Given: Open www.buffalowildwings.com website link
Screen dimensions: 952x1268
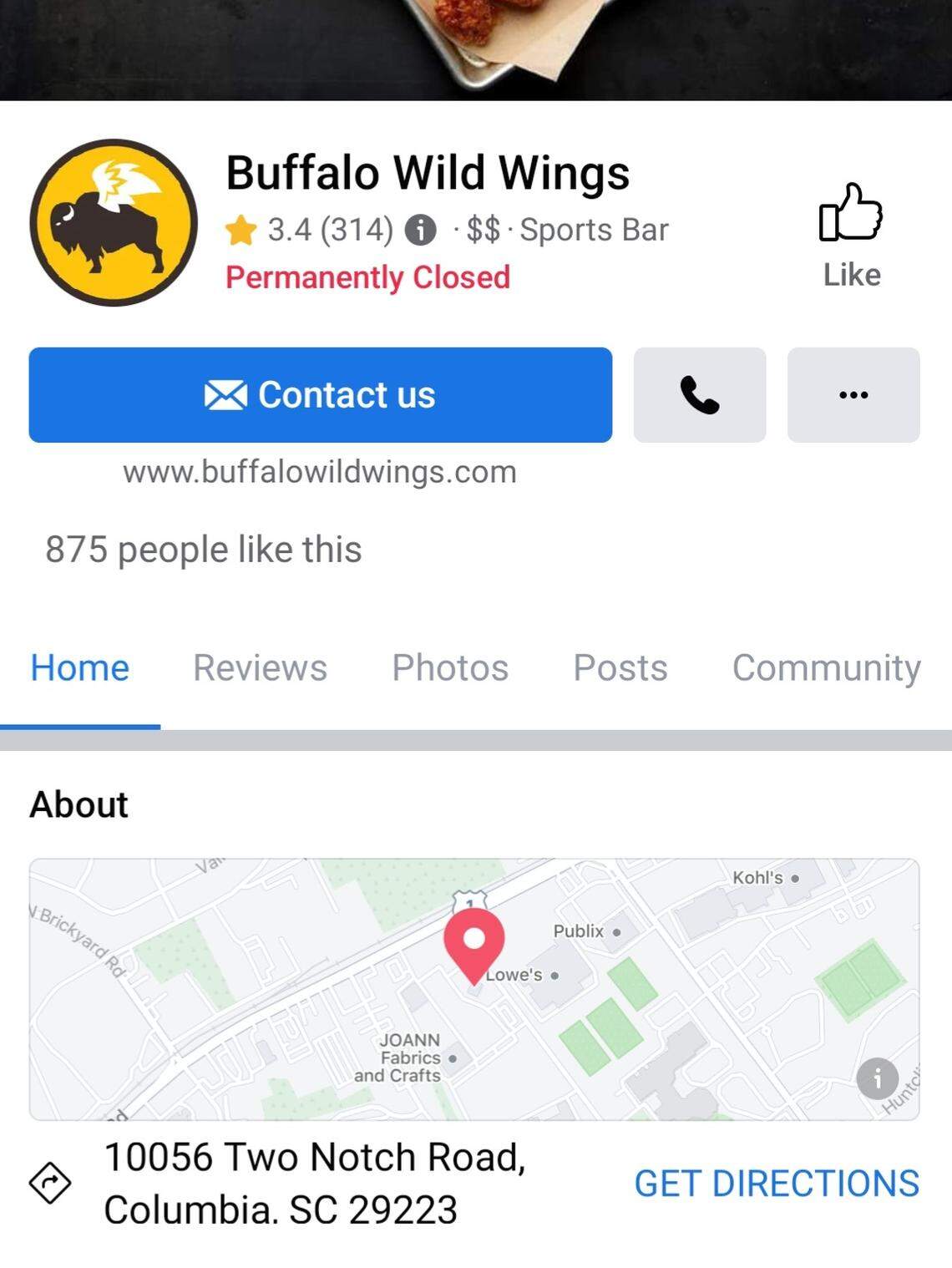Looking at the screenshot, I should pyautogui.click(x=320, y=471).
